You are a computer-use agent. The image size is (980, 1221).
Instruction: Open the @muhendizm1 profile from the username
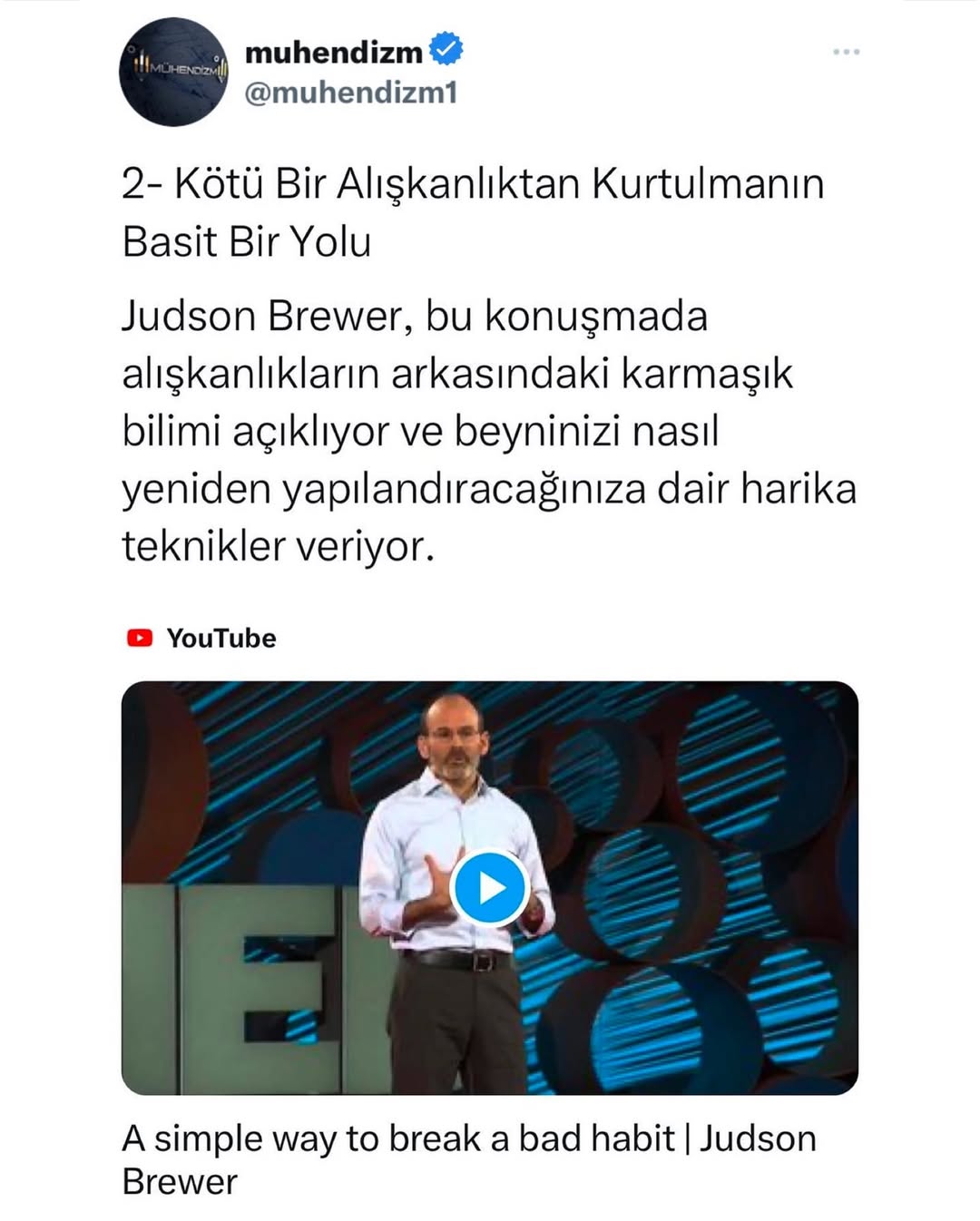pyautogui.click(x=351, y=93)
